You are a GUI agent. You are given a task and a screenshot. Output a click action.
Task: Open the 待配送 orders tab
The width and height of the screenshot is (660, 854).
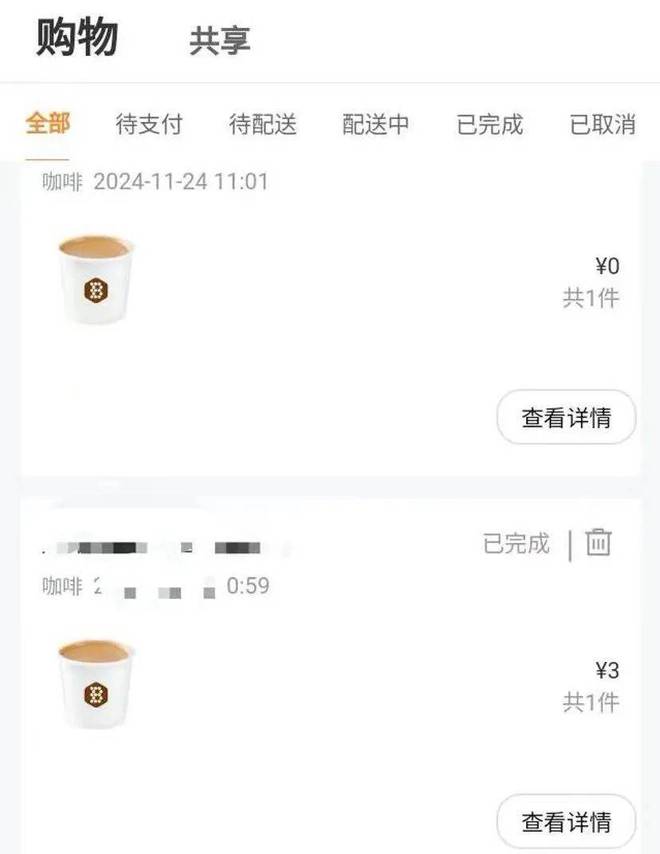click(x=263, y=125)
